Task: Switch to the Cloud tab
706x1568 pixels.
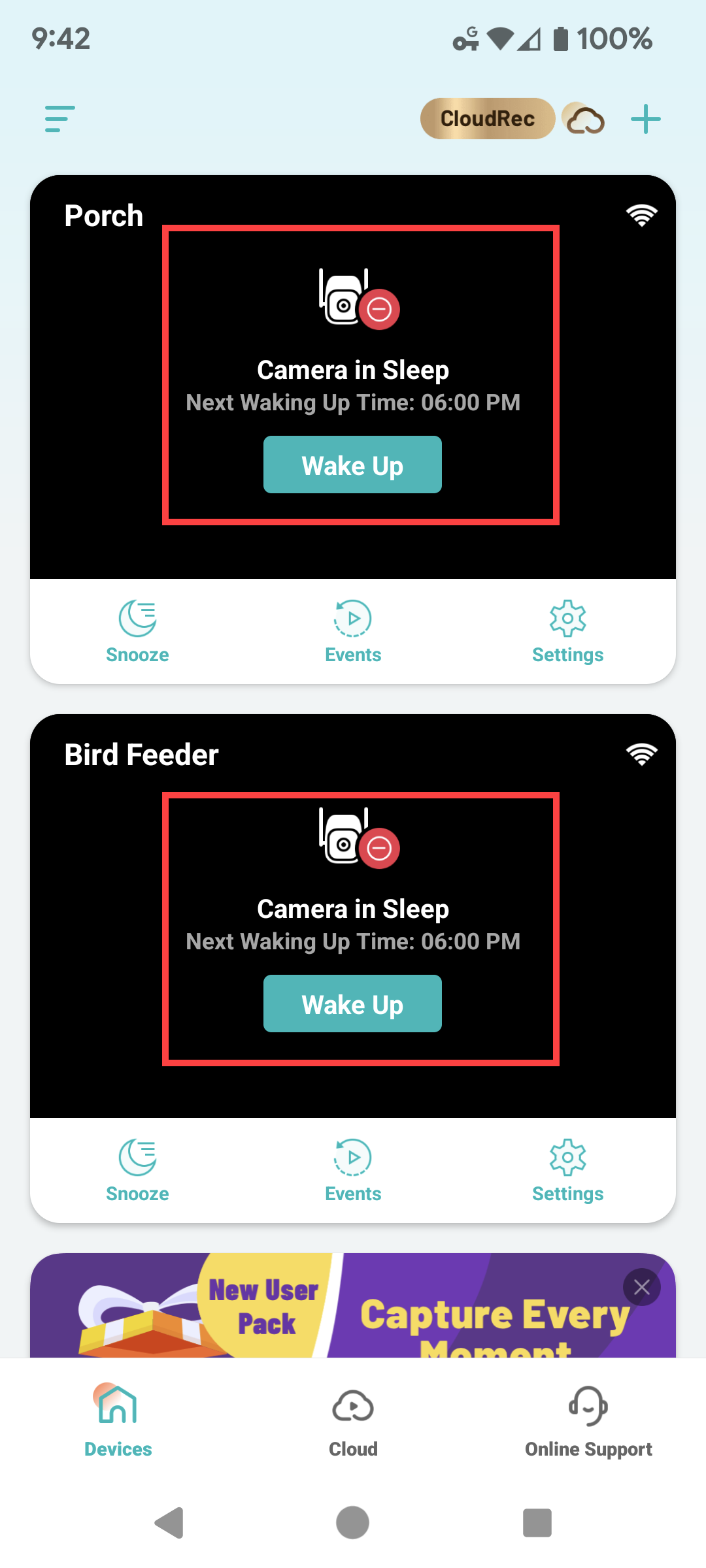Action: tap(353, 1420)
